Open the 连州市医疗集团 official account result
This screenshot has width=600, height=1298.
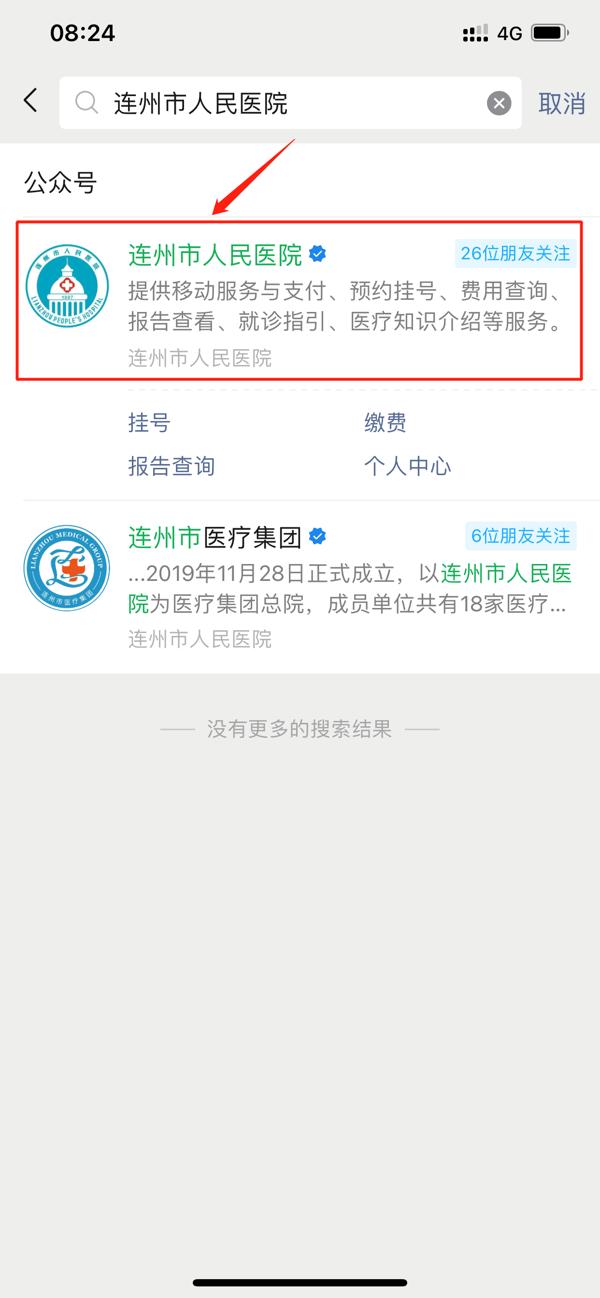[x=300, y=585]
